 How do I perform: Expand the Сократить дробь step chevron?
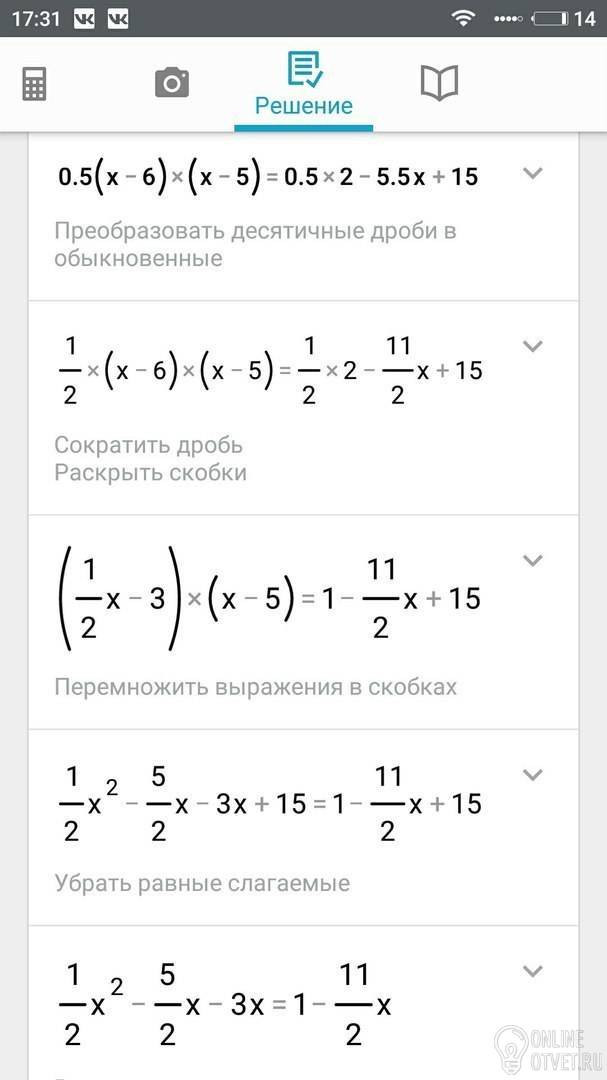point(533,346)
